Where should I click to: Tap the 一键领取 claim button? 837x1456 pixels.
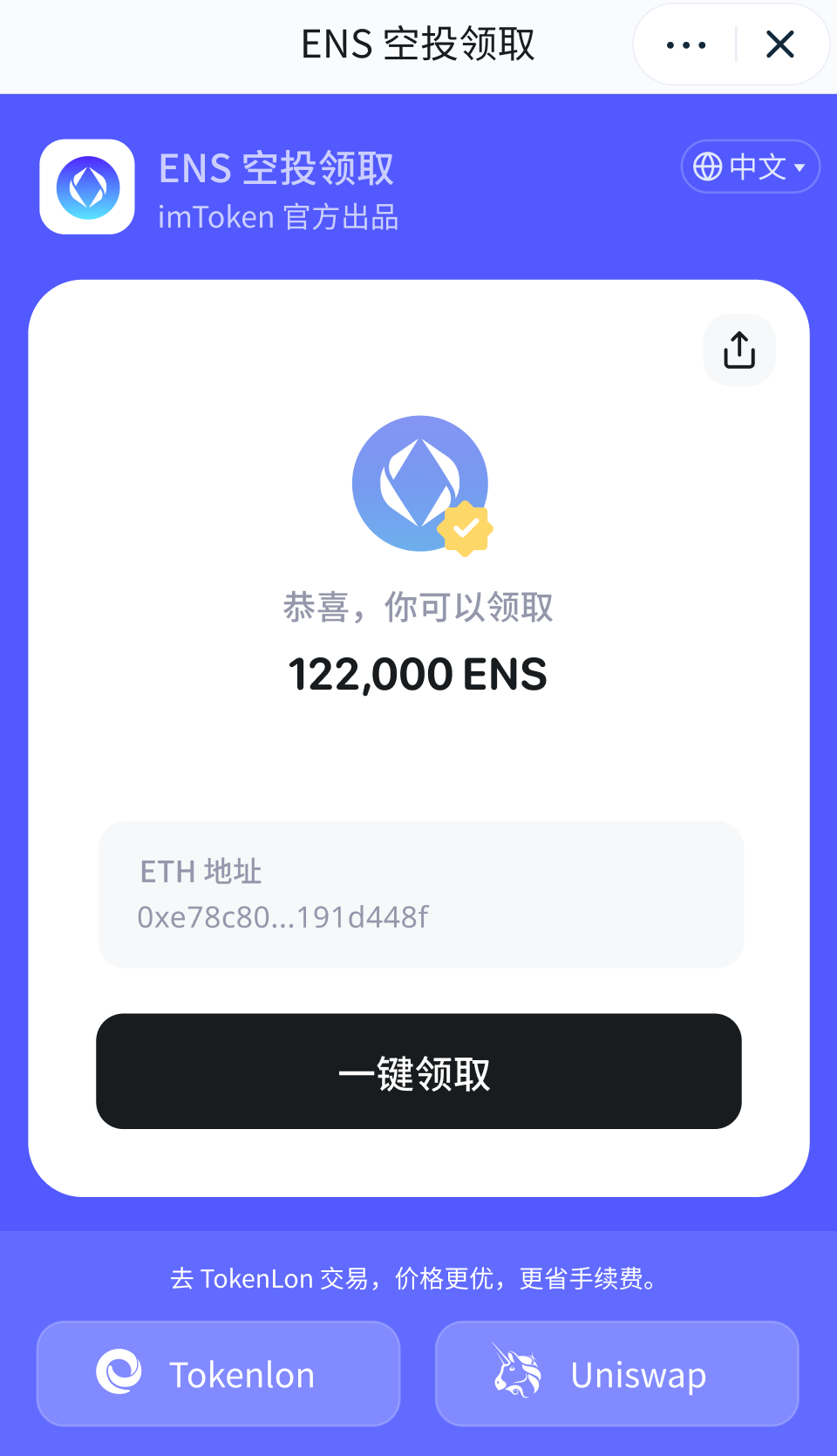(418, 1072)
